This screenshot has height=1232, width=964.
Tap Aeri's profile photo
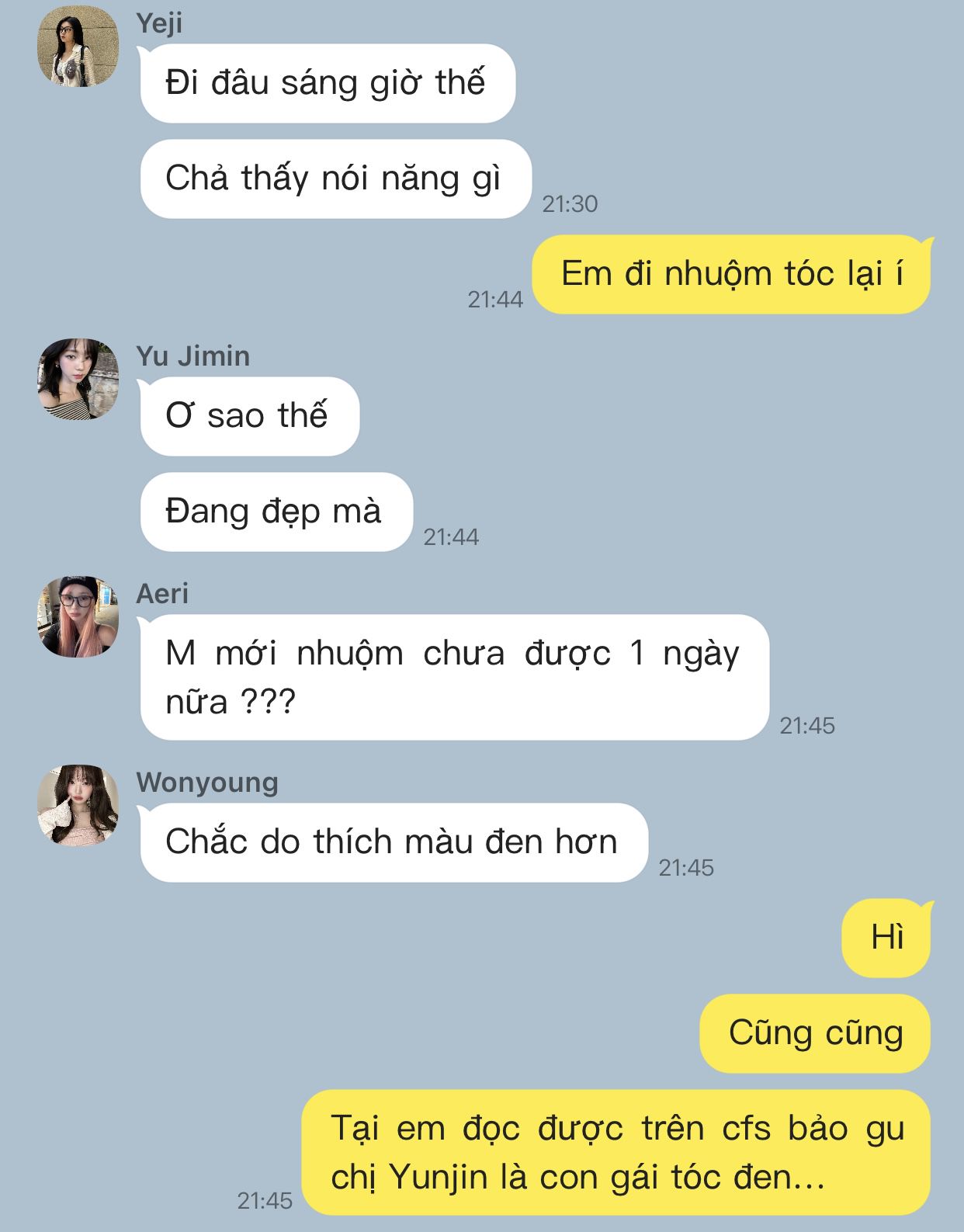pyautogui.click(x=78, y=617)
